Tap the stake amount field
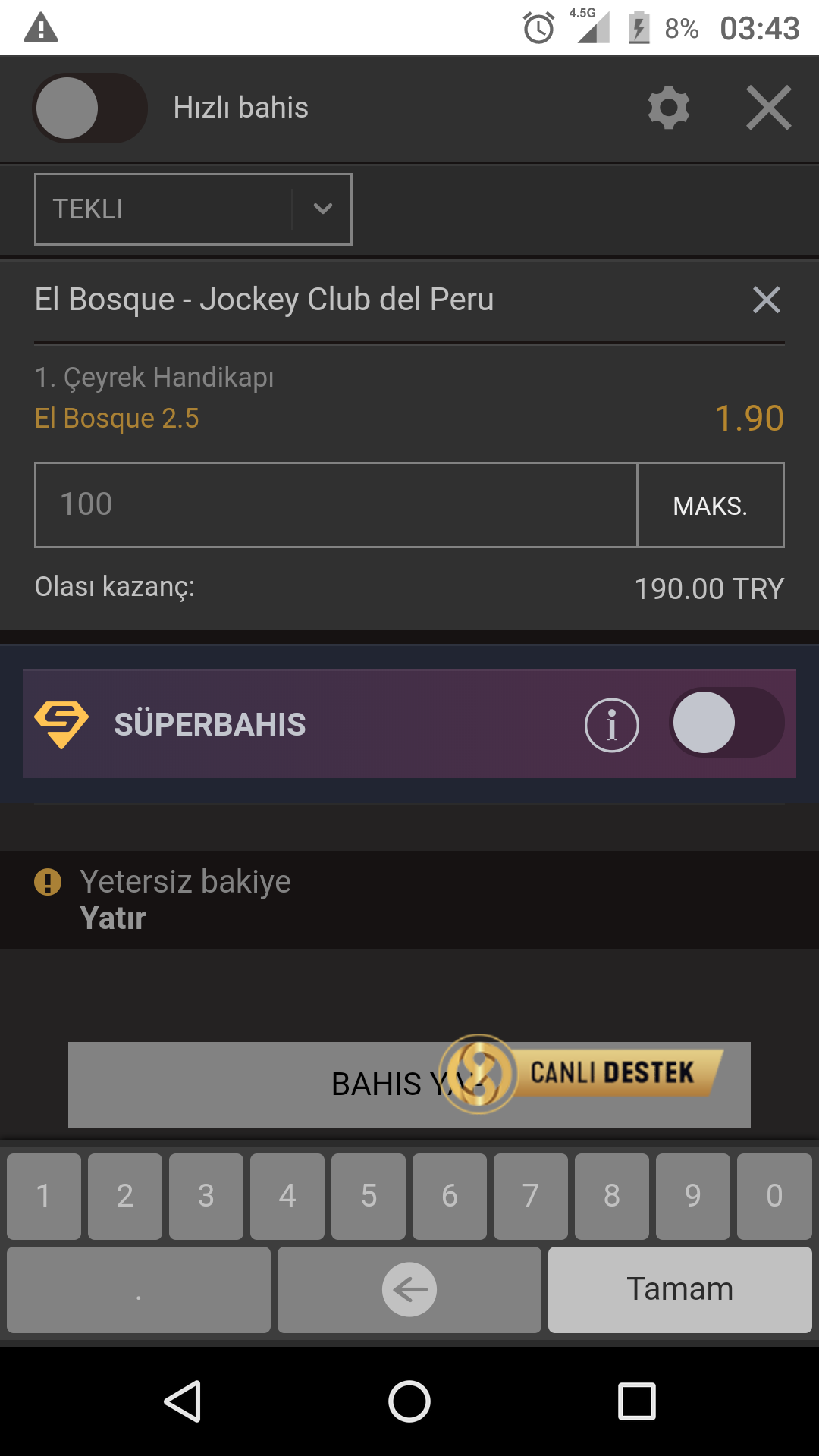The width and height of the screenshot is (819, 1456). click(336, 505)
